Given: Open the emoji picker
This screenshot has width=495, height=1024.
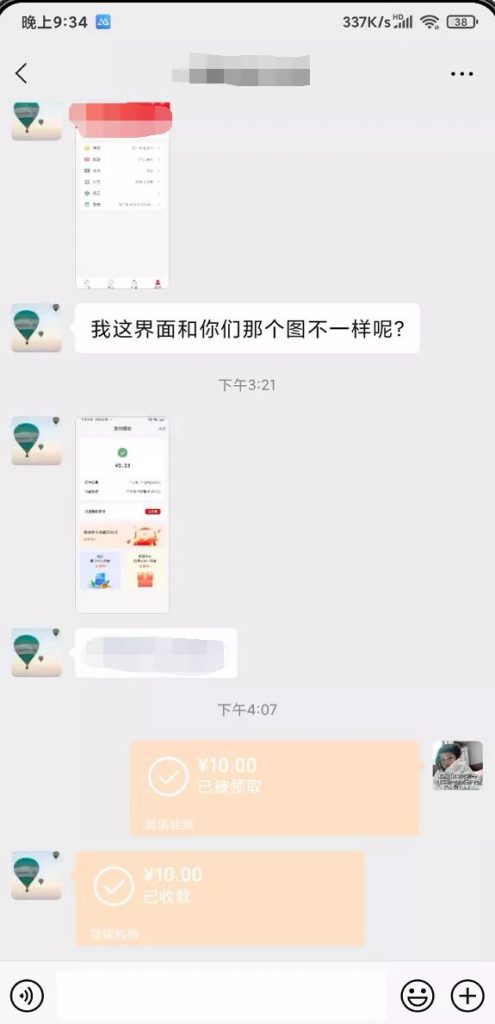Looking at the screenshot, I should click(417, 996).
